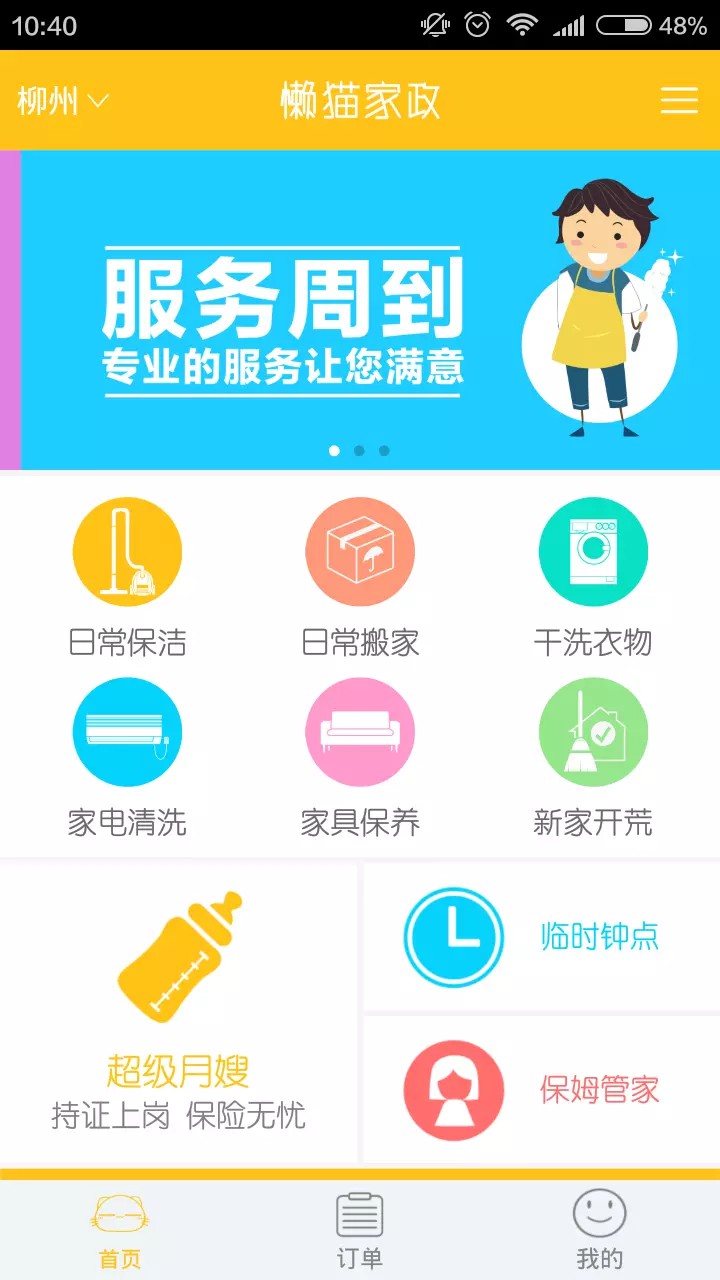The width and height of the screenshot is (720, 1280).
Task: Select the 日常保洁 daily cleaning icon
Action: [x=126, y=550]
